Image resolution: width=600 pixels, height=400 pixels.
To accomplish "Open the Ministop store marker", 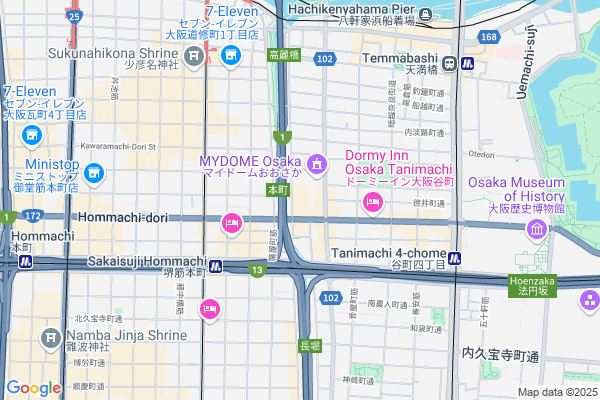I will 94,176.
